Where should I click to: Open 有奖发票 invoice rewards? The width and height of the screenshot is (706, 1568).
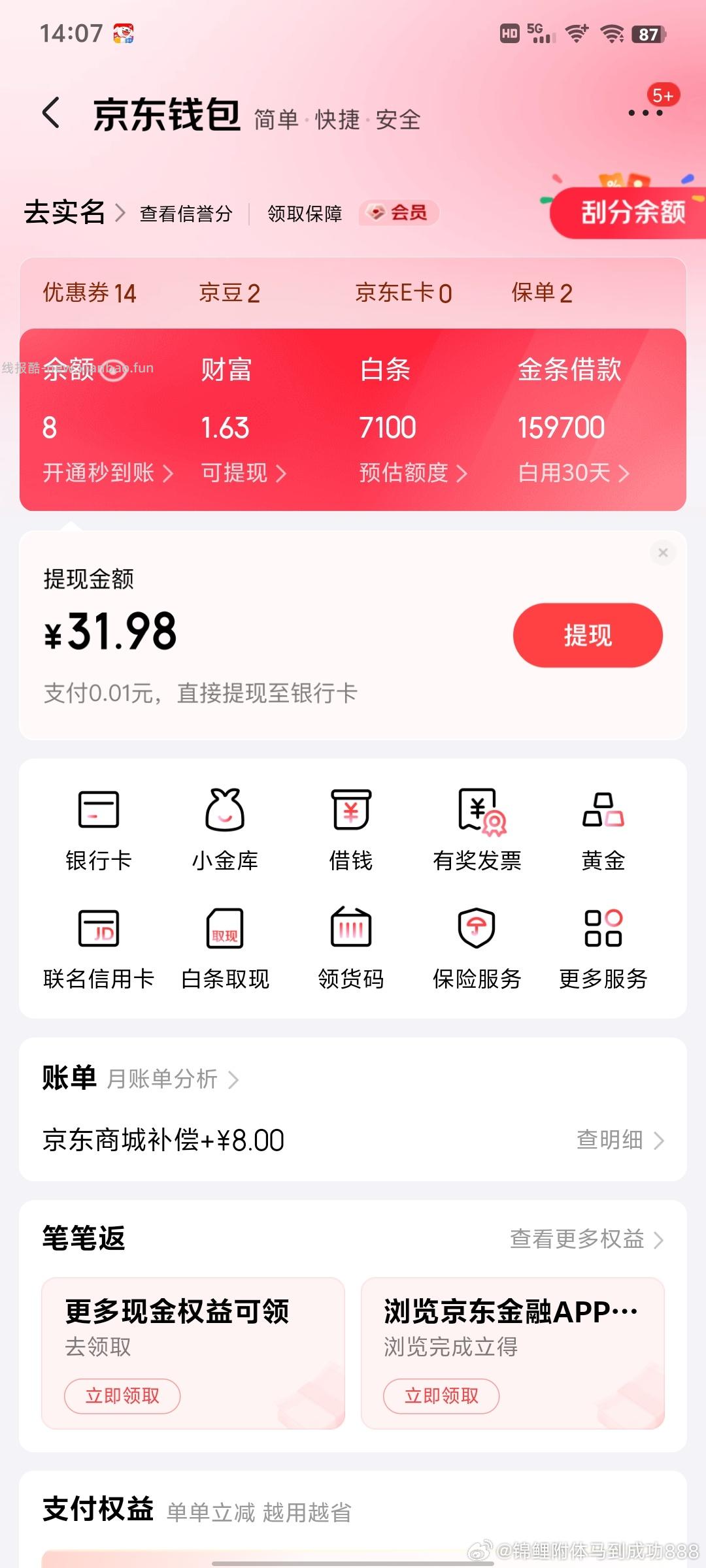(x=478, y=826)
